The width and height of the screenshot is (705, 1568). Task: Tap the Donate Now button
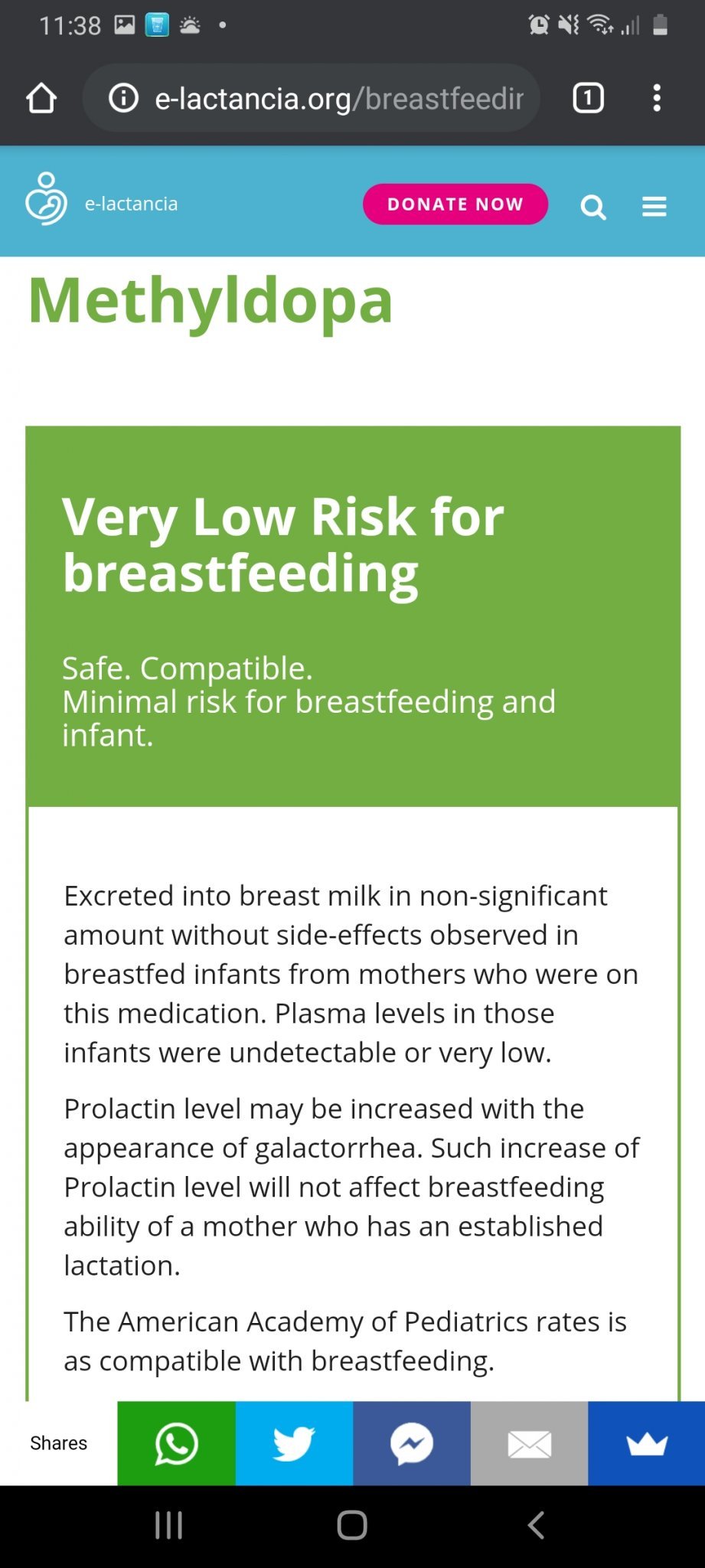tap(455, 204)
